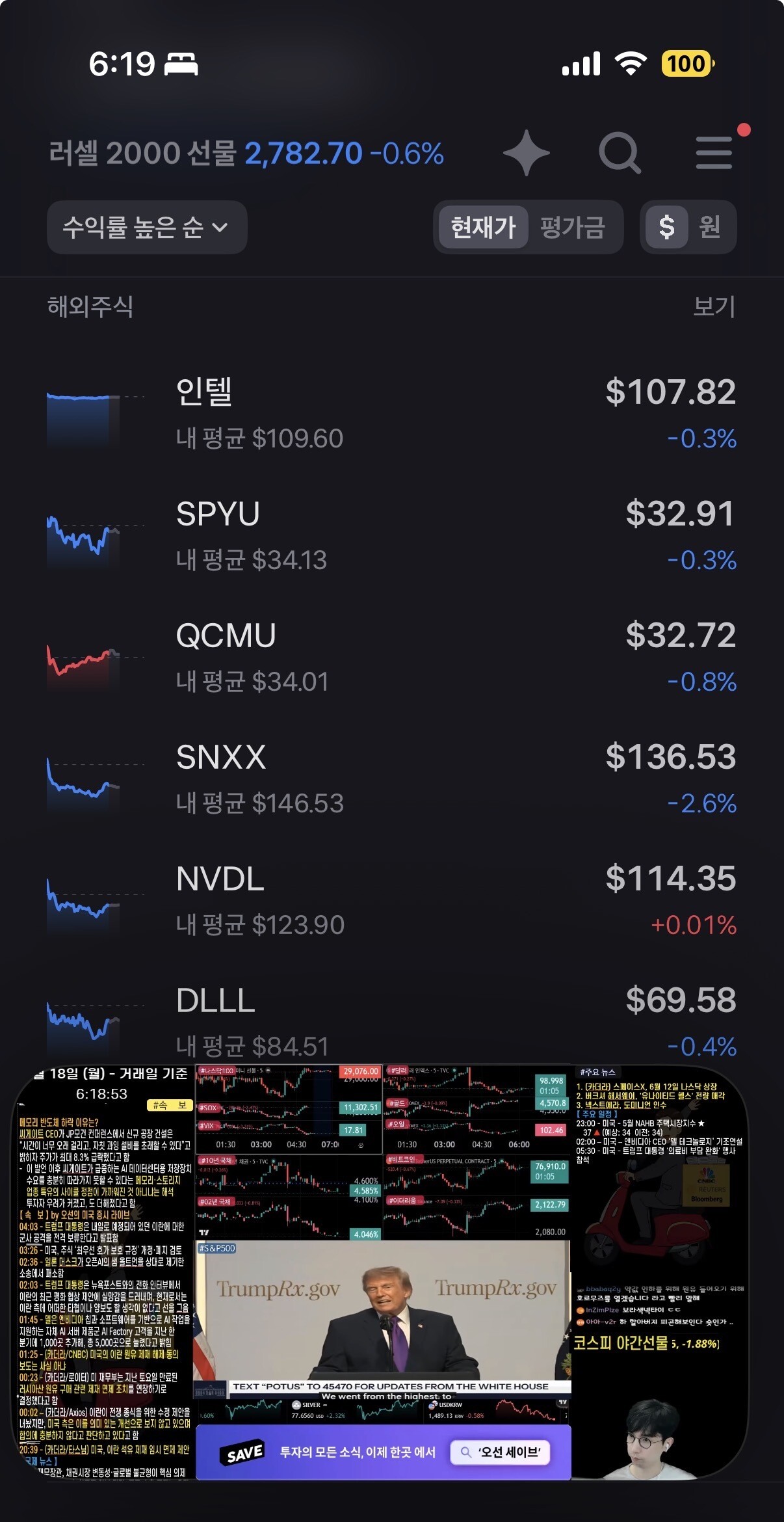
Task: Open the SPYU stock row
Action: pyautogui.click(x=392, y=535)
